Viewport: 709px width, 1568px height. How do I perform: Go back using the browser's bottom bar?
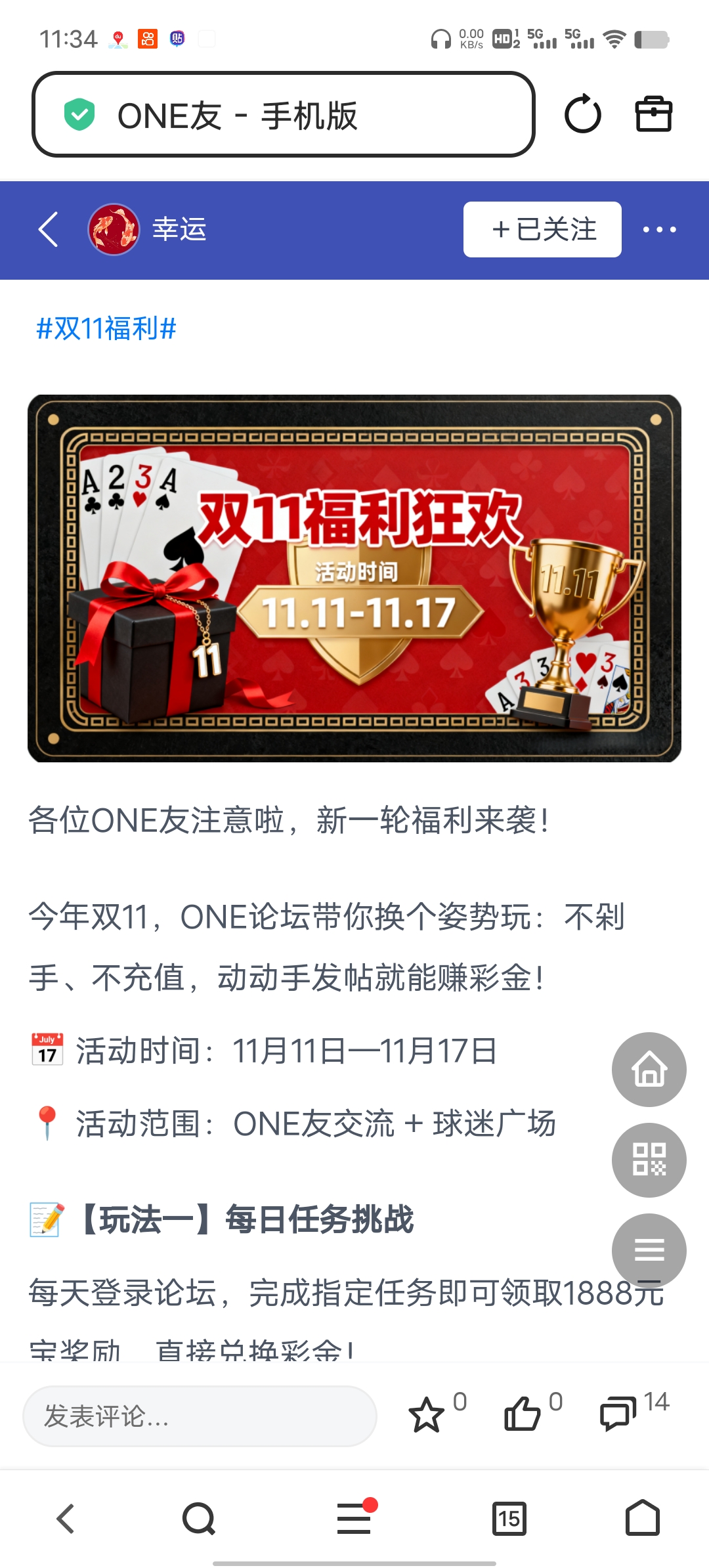pos(66,1519)
